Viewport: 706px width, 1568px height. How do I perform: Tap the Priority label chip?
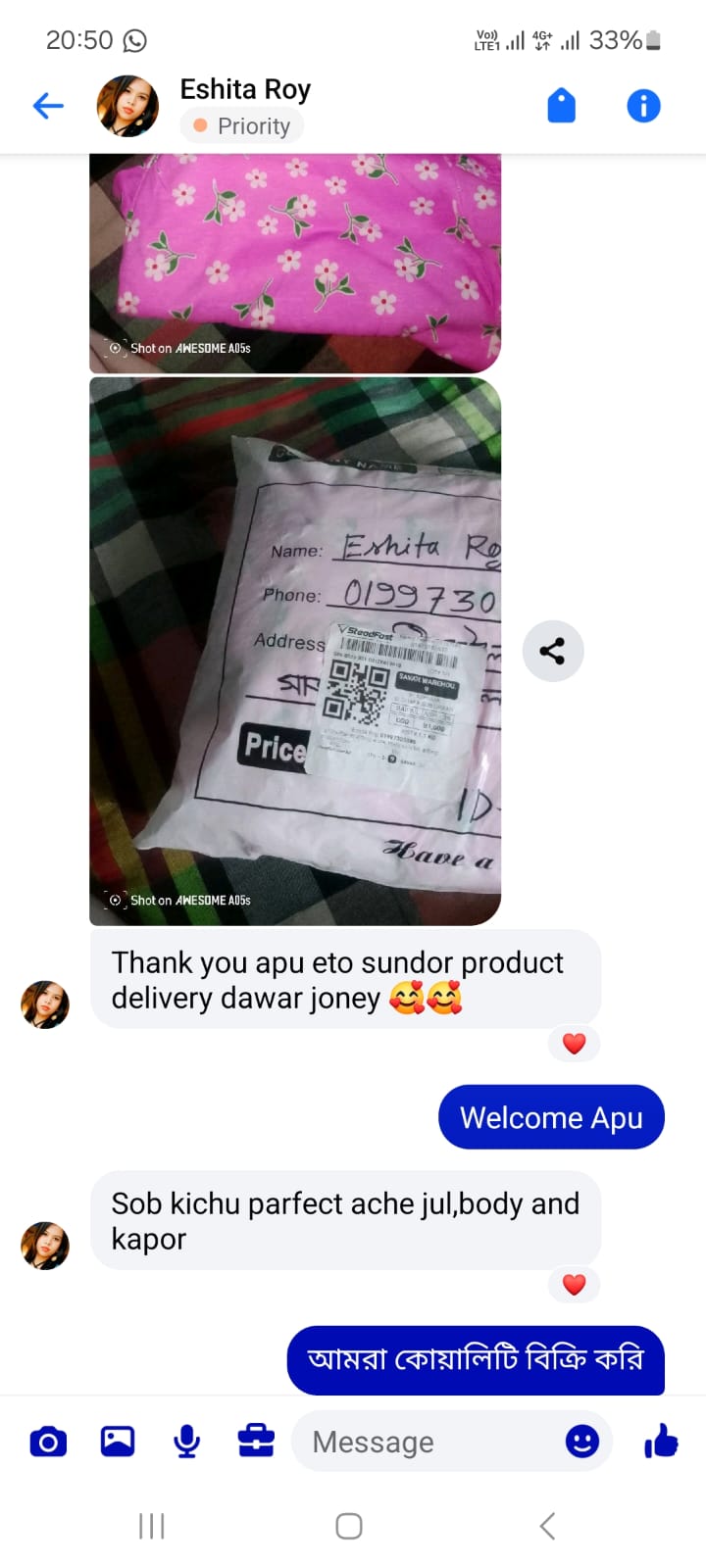click(242, 126)
